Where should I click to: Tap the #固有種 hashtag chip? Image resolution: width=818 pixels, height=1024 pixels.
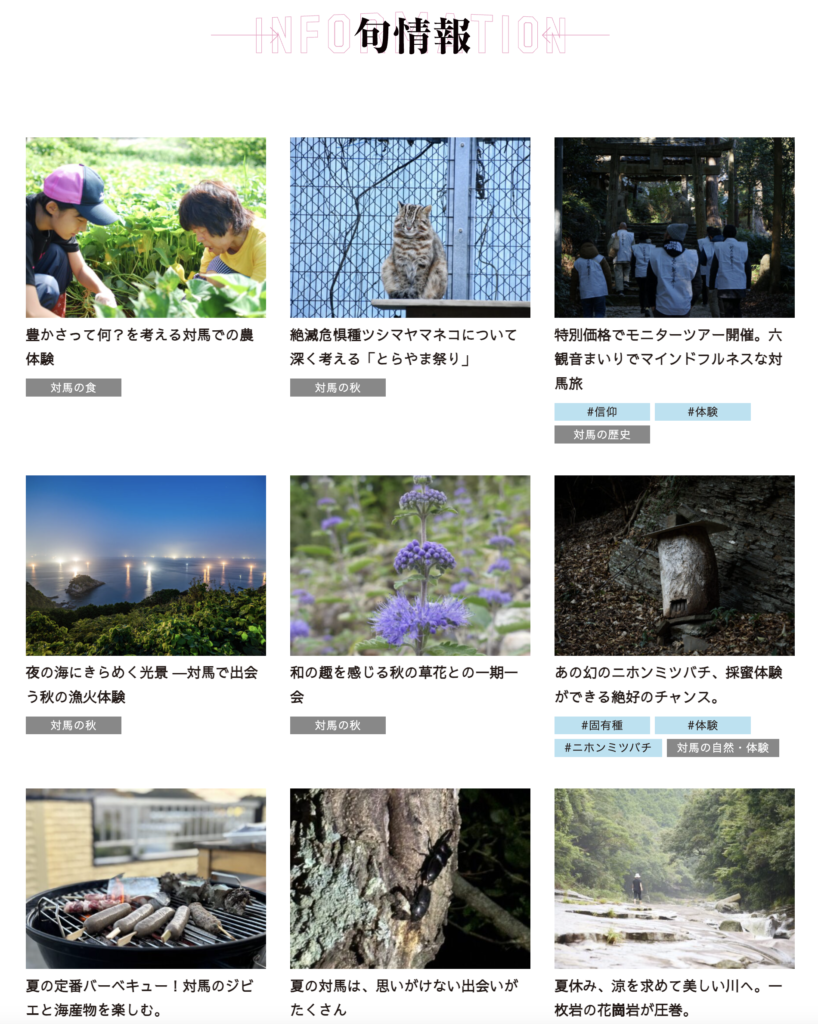[602, 725]
